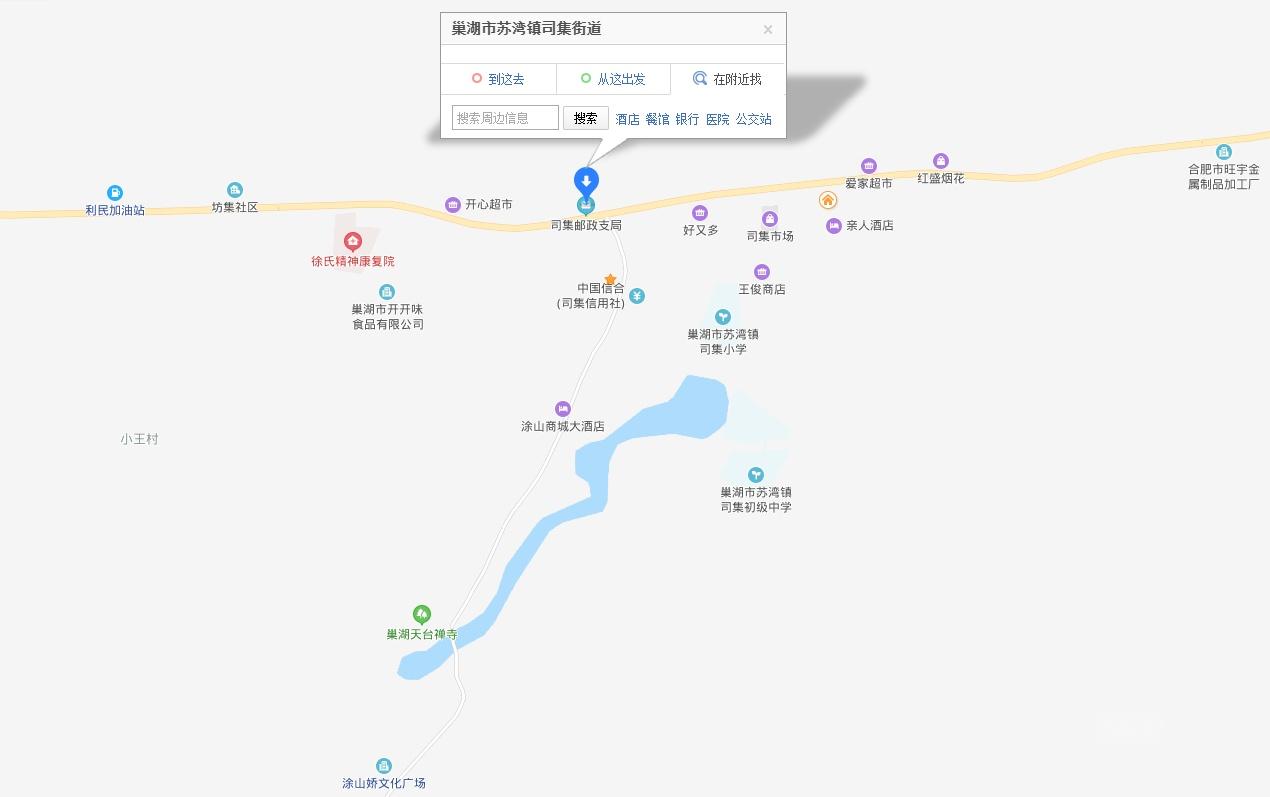
Task: Search nearby 银行
Action: (687, 119)
